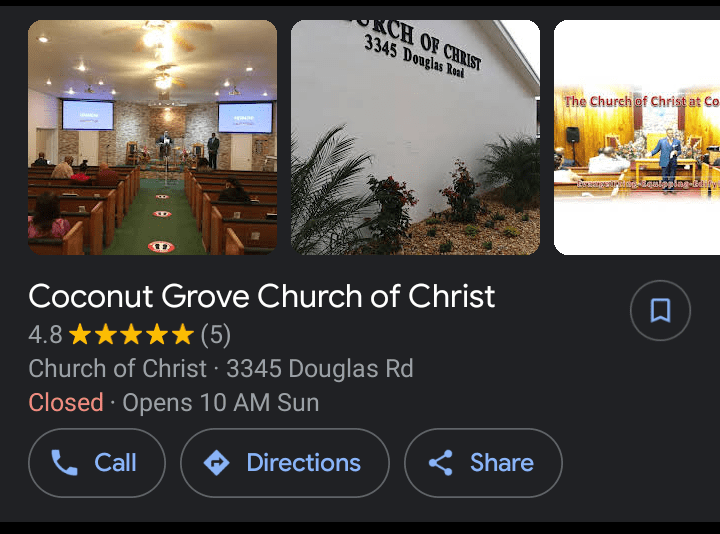Viewport: 720px width, 534px height.
Task: View the building exterior sign photo
Action: tap(415, 138)
